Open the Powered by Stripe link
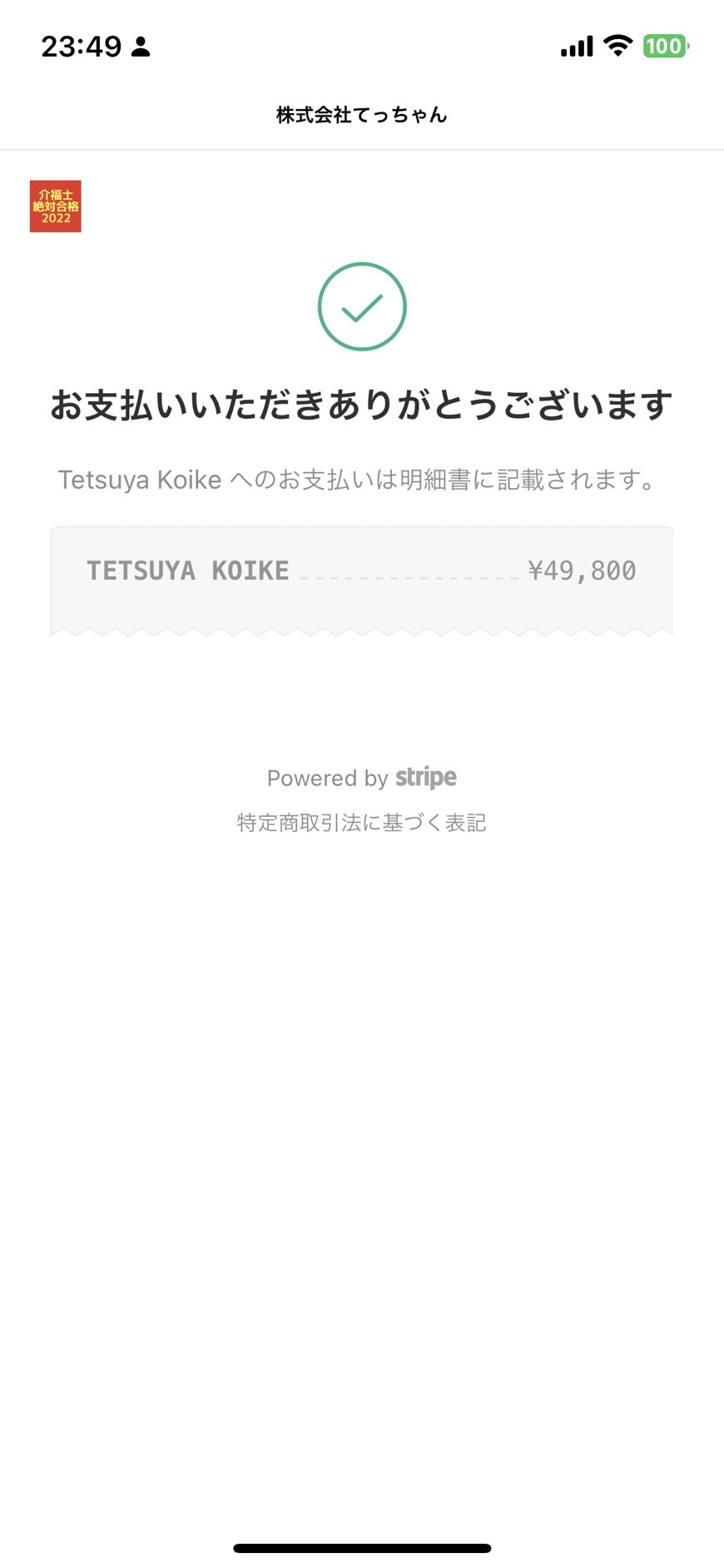Image resolution: width=724 pixels, height=1568 pixels. click(x=361, y=777)
